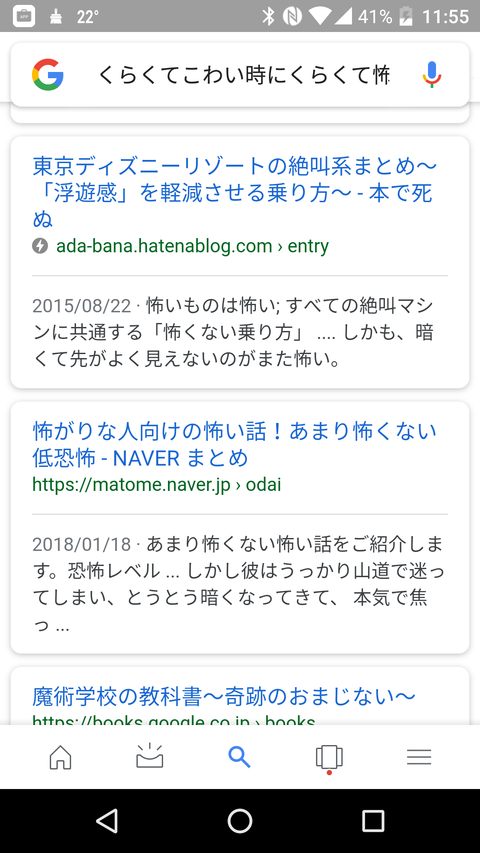Open the 魔術学校の教科書 result
This screenshot has height=853, width=480.
point(224,696)
